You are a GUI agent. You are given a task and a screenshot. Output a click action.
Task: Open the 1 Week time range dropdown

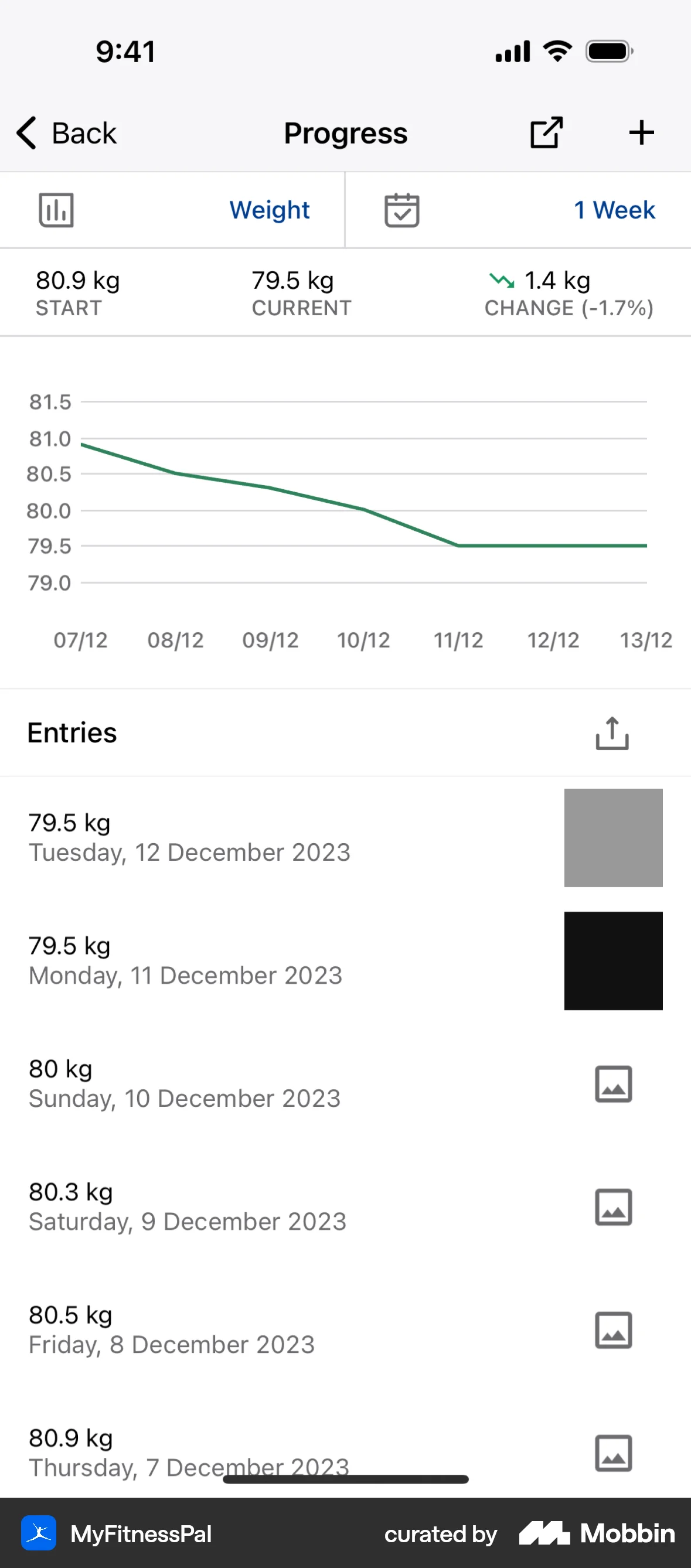[614, 209]
